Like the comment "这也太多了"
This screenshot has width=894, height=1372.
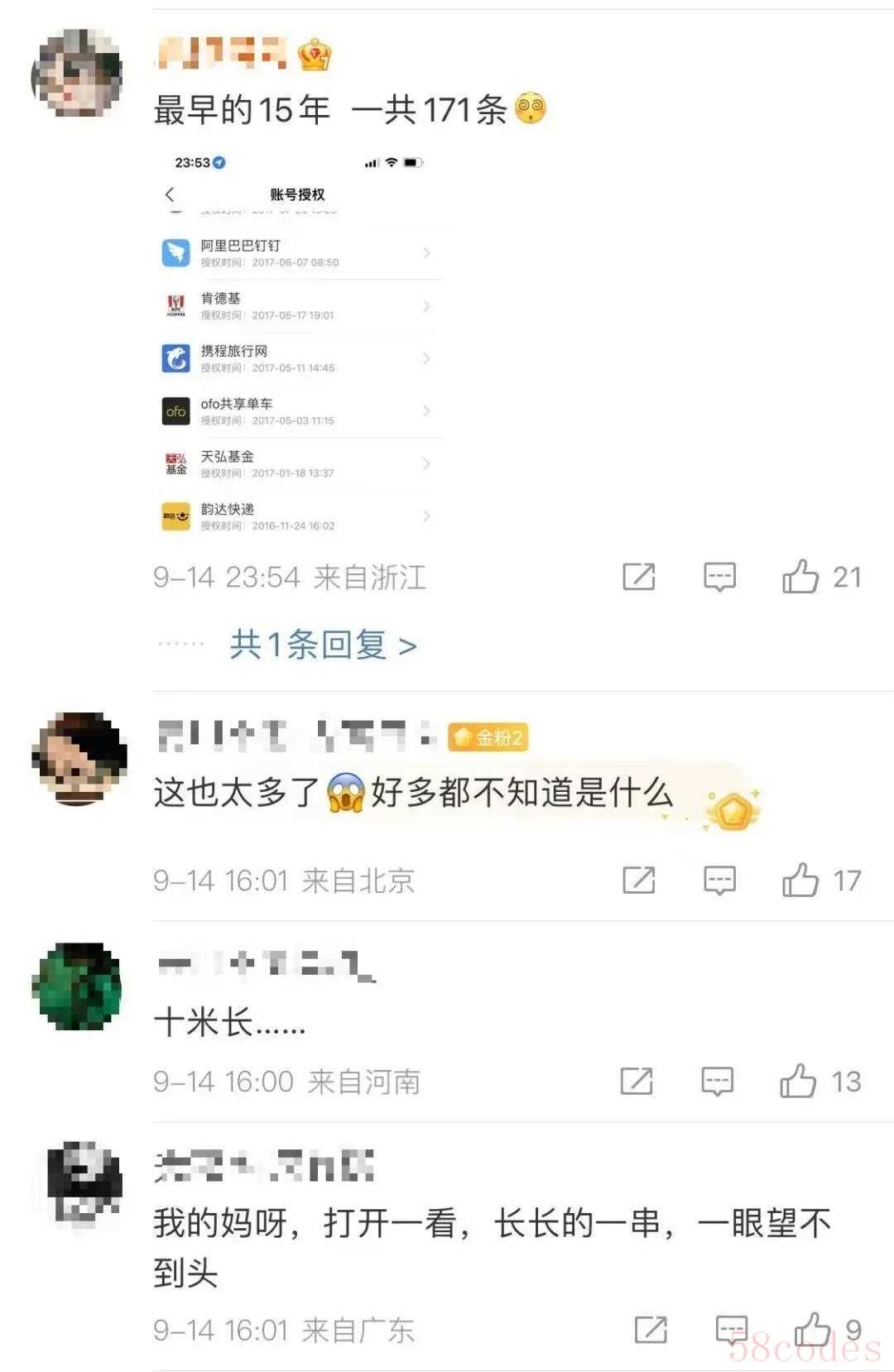pos(800,880)
